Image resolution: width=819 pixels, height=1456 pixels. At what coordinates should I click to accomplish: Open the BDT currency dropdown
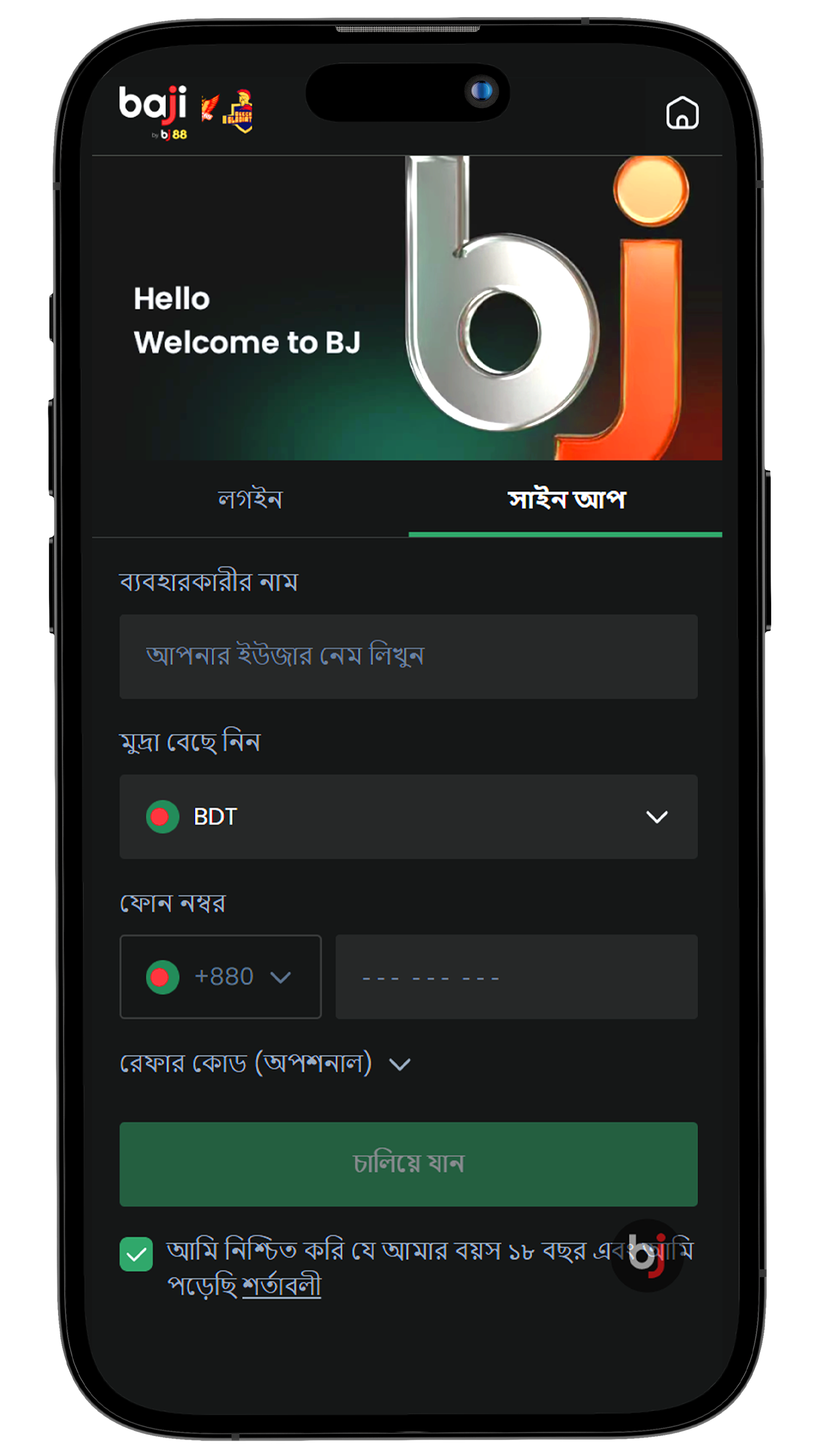click(408, 817)
